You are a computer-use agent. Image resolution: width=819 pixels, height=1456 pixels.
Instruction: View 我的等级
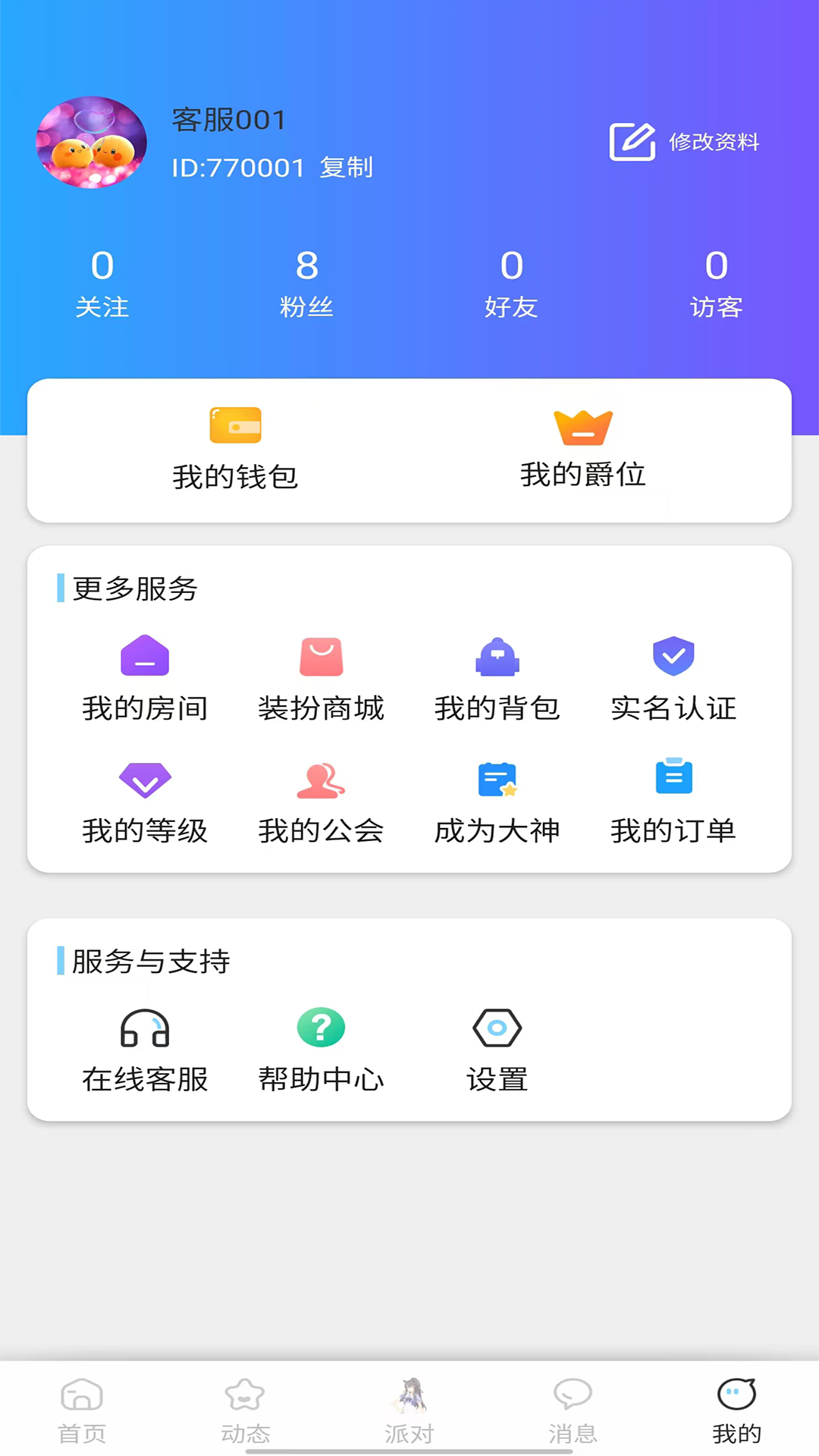pos(145,802)
